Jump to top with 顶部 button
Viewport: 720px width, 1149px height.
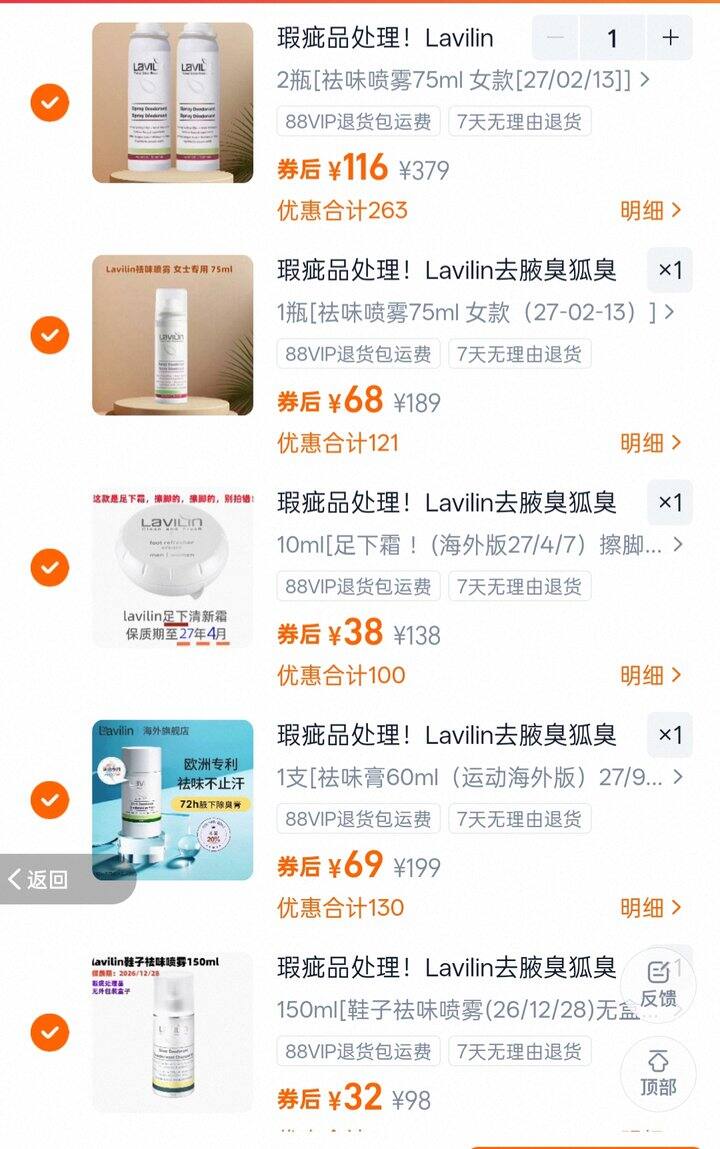(658, 1074)
